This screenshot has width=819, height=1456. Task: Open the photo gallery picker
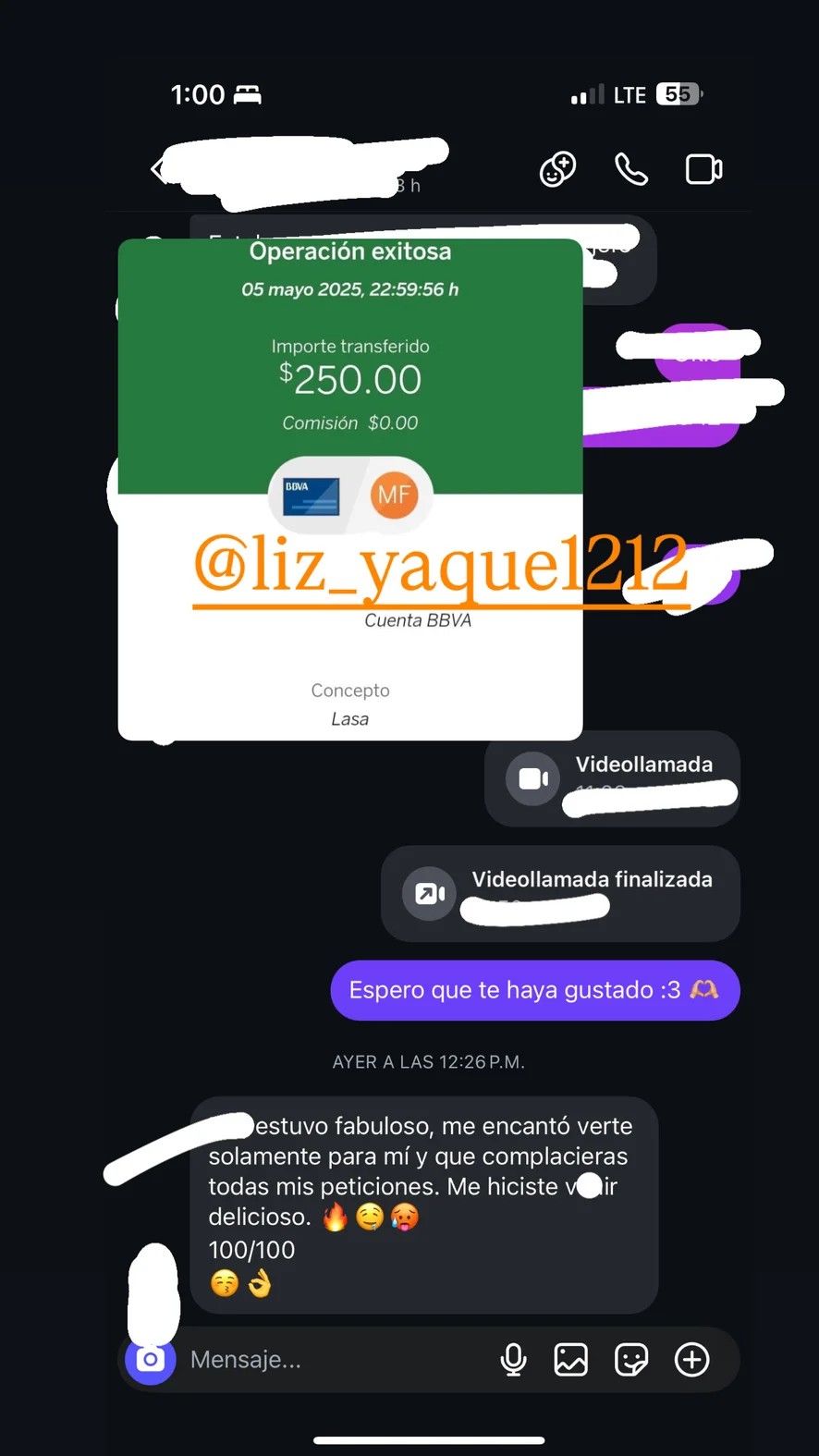[570, 1360]
